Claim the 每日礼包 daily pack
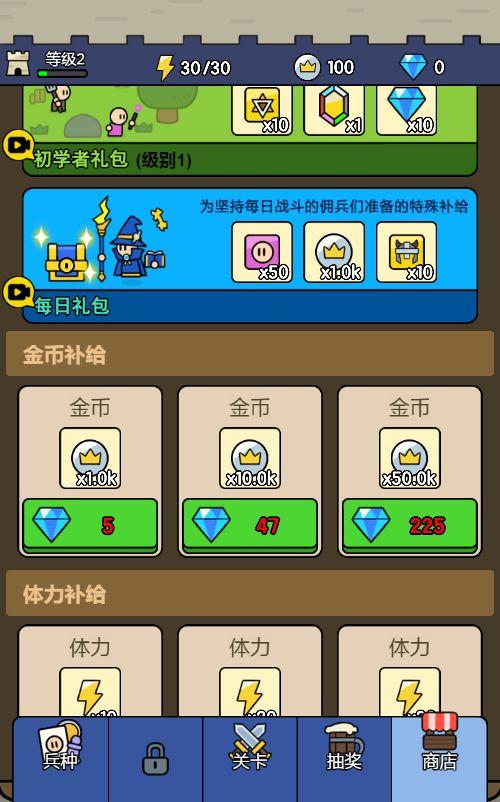 pyautogui.click(x=250, y=255)
